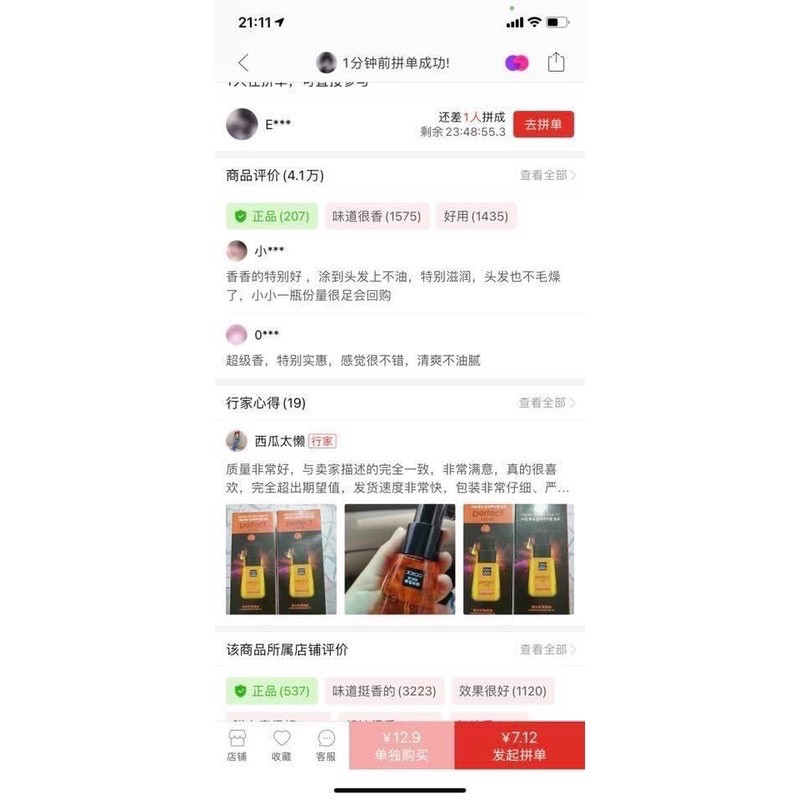800x800 pixels.
Task: Join E***'s group with 去拼单
Action: coord(543,125)
